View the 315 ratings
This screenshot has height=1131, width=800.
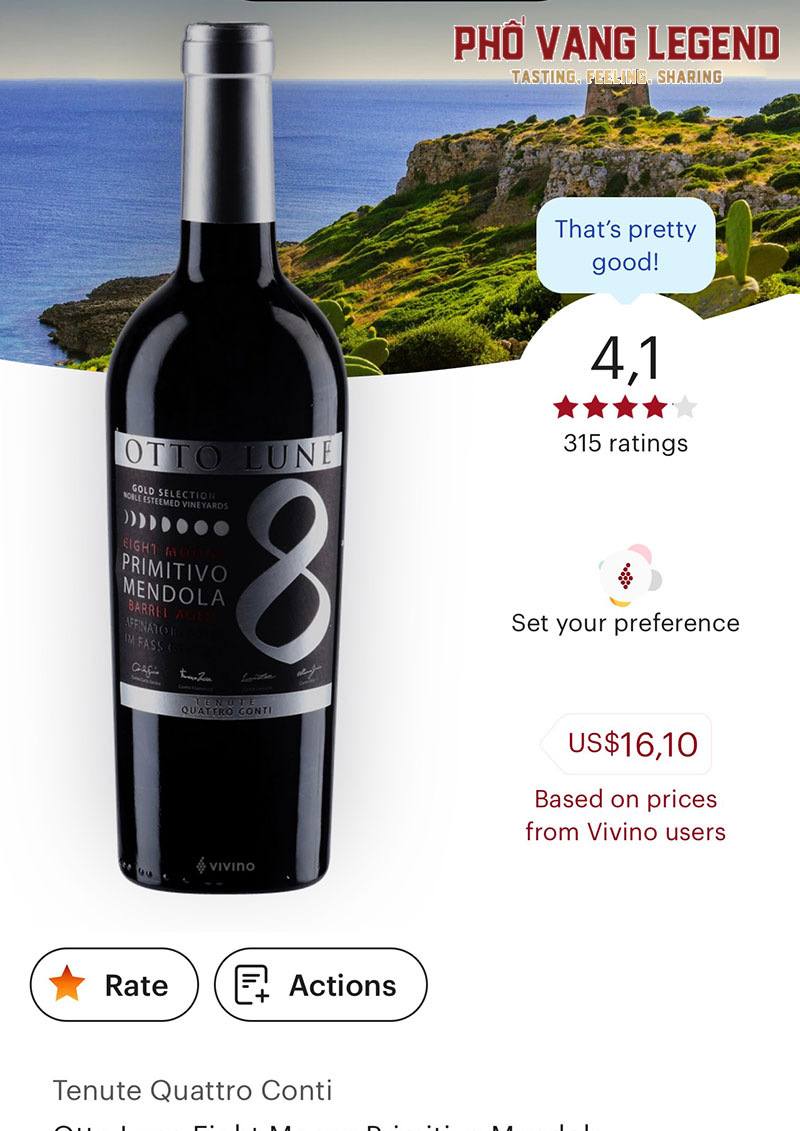pyautogui.click(x=625, y=442)
